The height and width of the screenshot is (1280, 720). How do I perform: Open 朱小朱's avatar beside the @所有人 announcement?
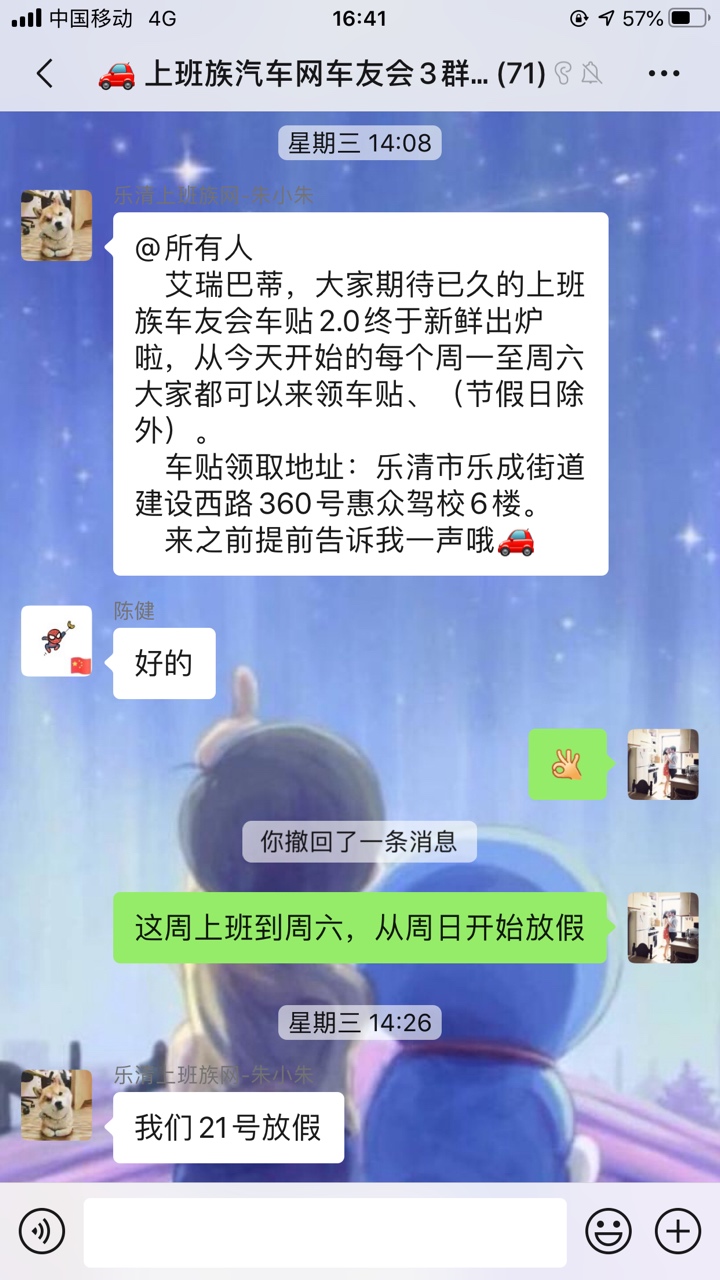pyautogui.click(x=57, y=225)
